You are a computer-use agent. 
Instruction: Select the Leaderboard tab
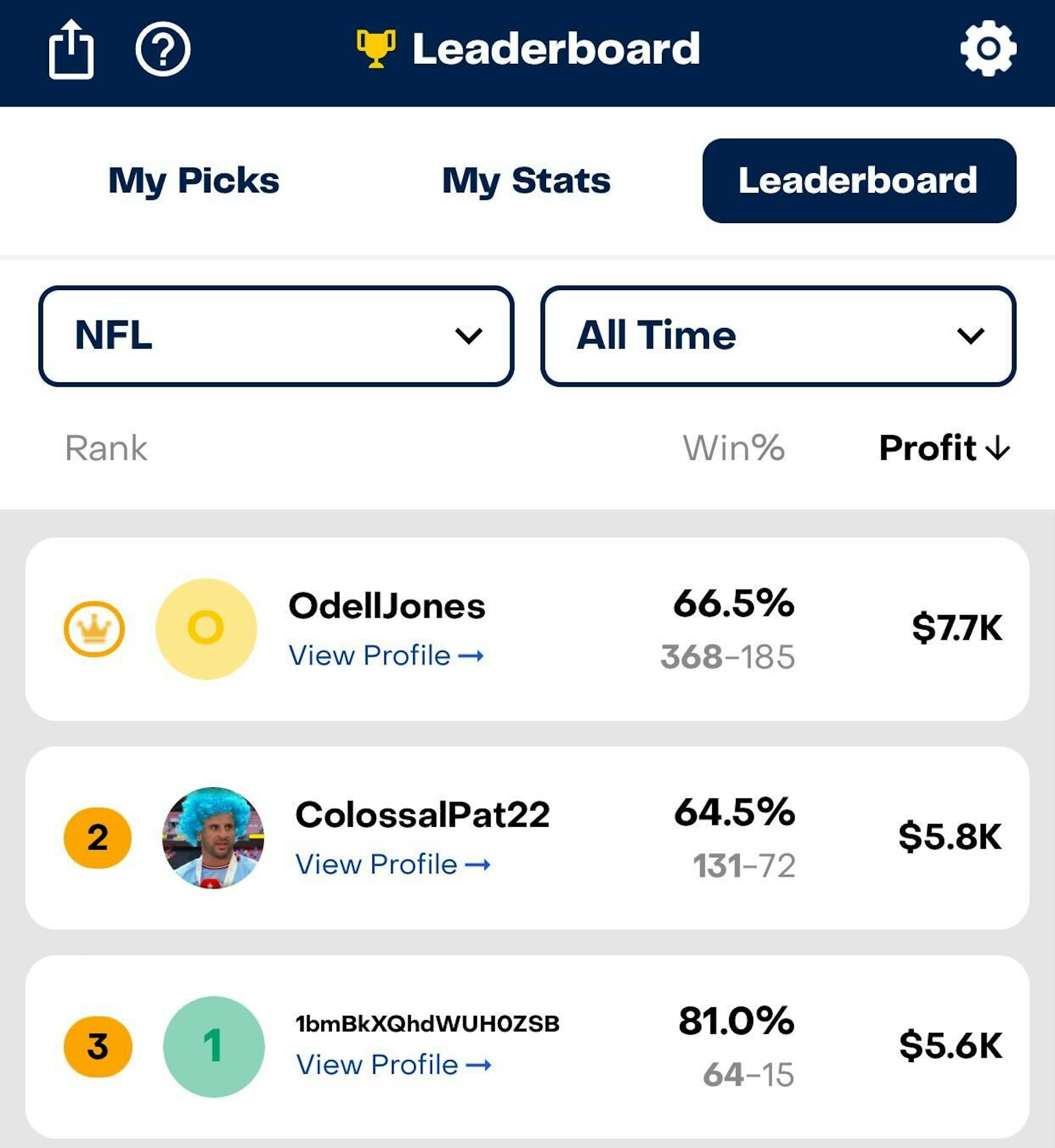859,181
